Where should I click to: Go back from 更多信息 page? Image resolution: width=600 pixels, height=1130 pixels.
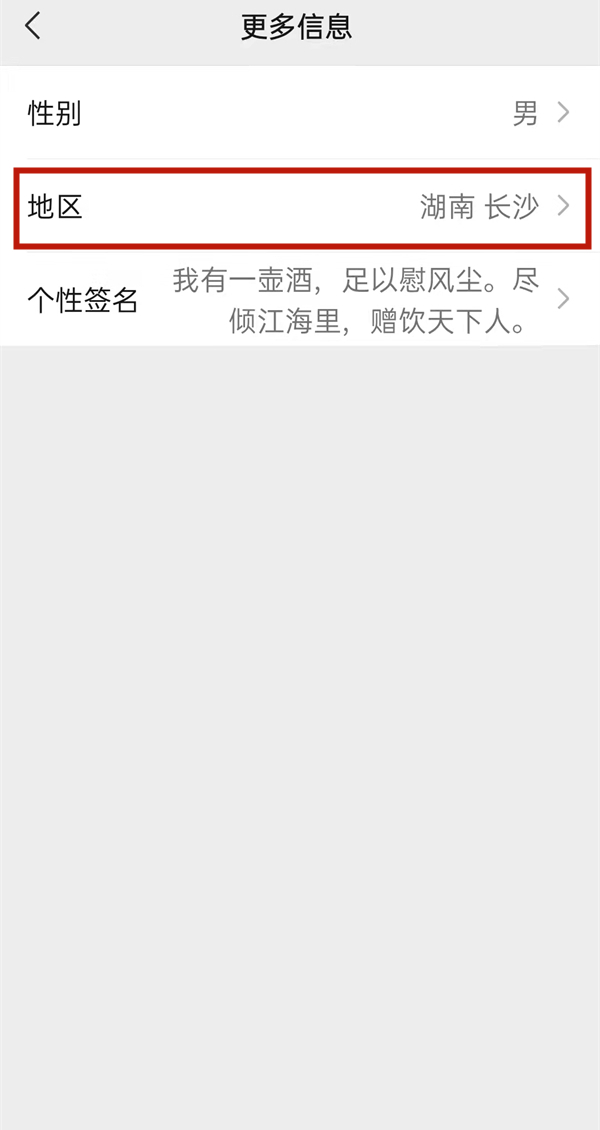[33, 26]
